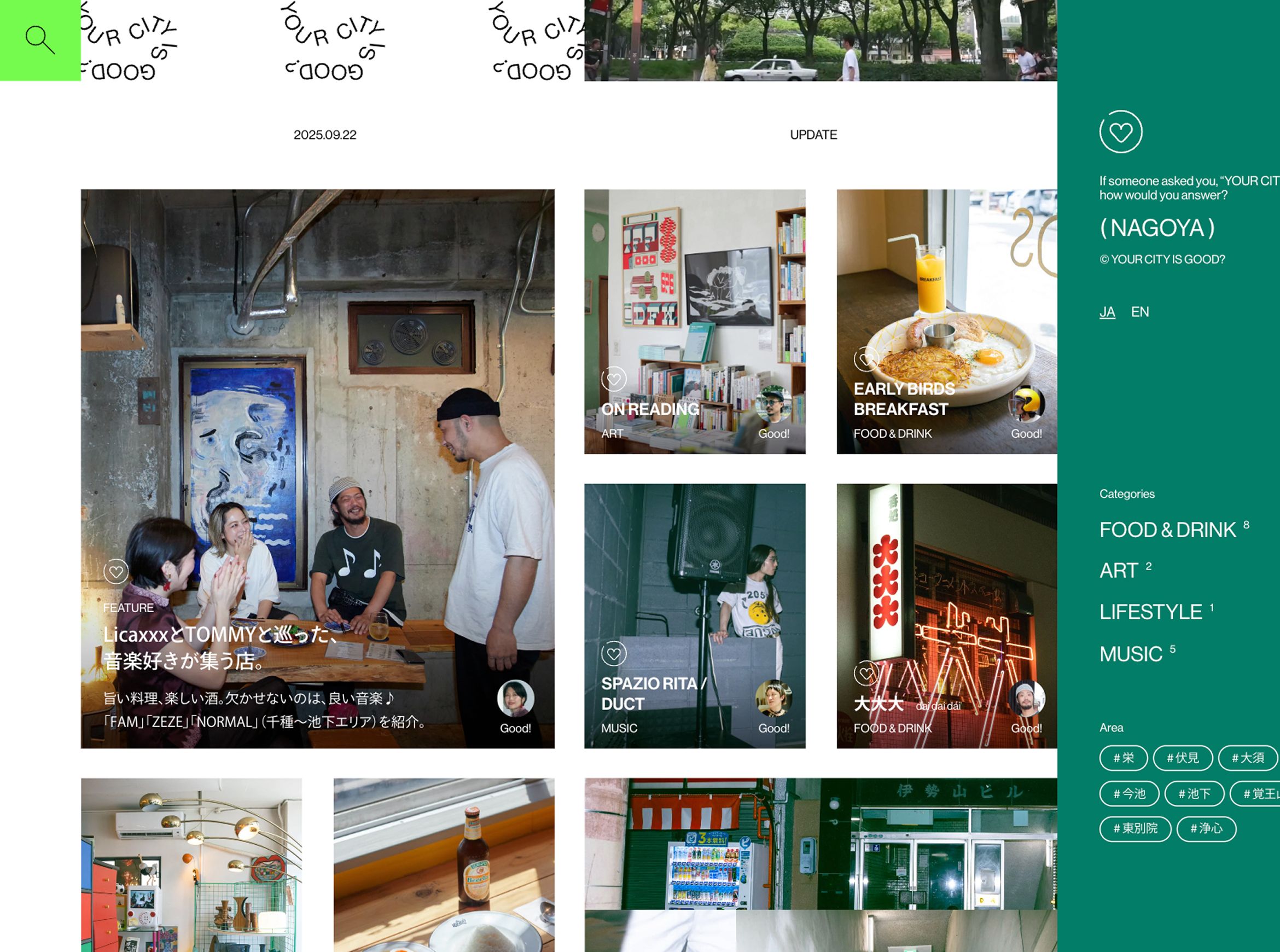Like the ON READING card
The image size is (1280, 952).
point(614,379)
